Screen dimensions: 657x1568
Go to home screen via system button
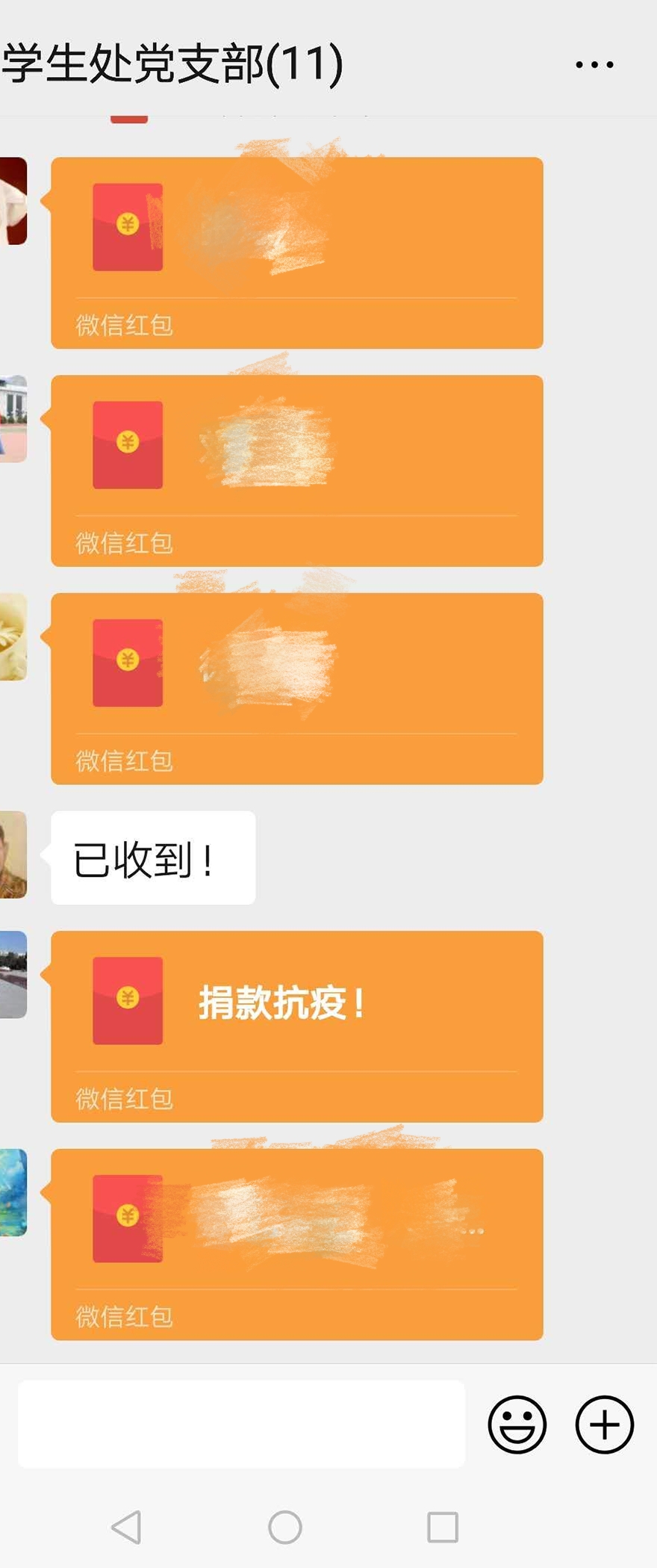tap(285, 1527)
